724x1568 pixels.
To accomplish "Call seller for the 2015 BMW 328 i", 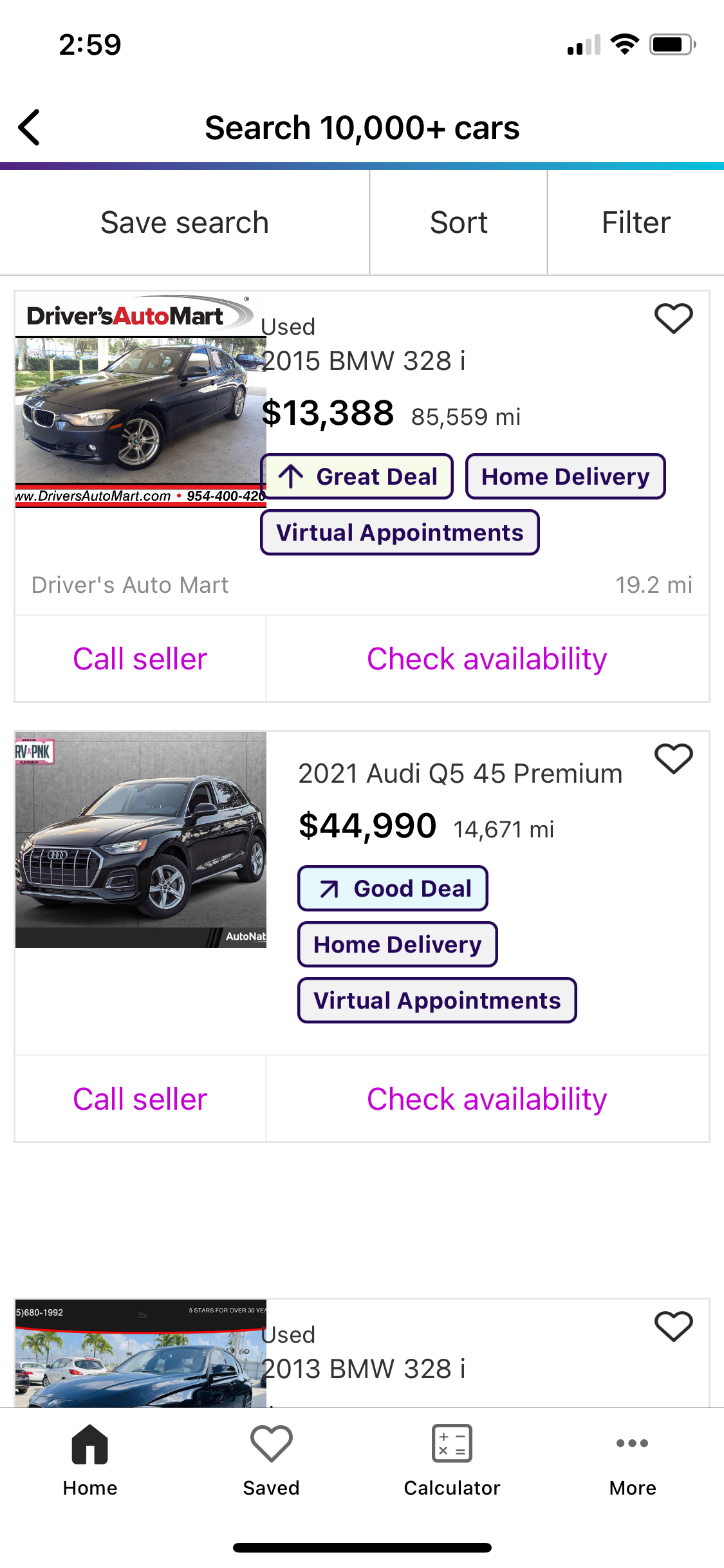I will [140, 658].
